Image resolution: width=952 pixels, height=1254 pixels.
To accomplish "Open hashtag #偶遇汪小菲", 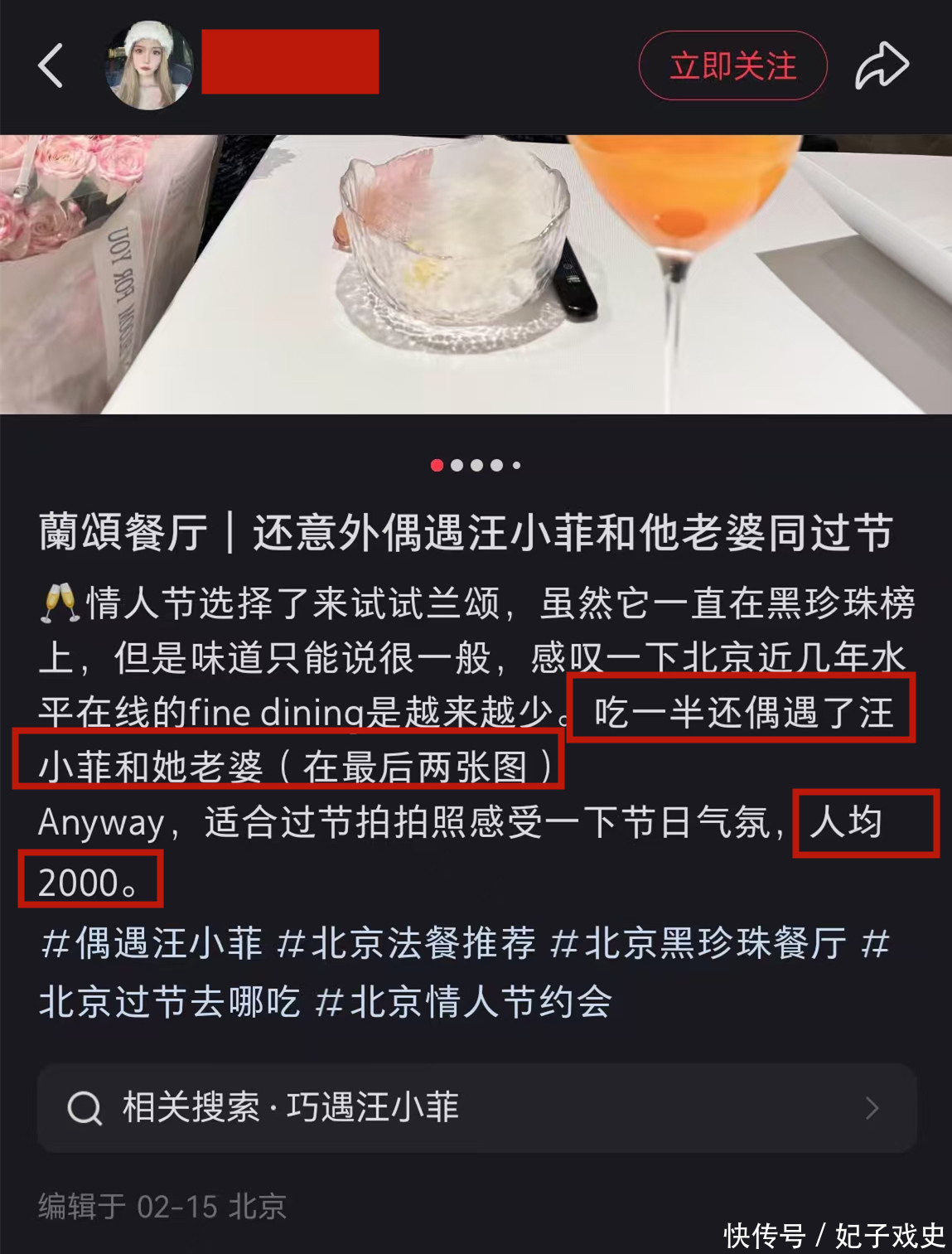I will coord(151,943).
